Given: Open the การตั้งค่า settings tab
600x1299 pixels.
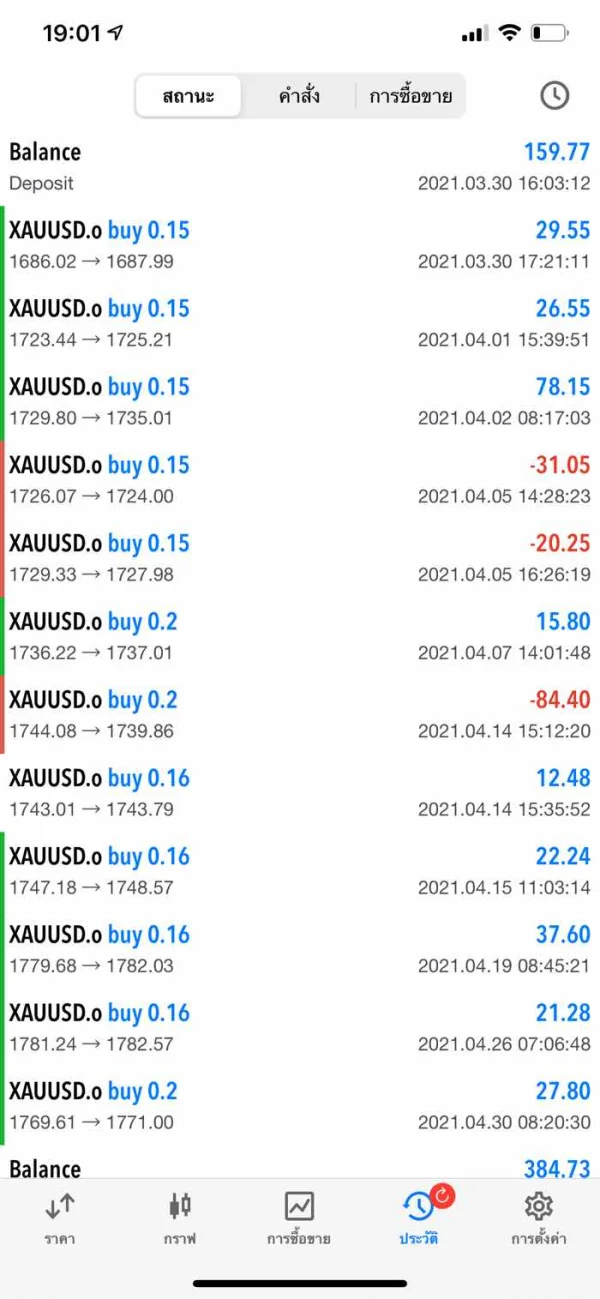Looking at the screenshot, I should (538, 1219).
